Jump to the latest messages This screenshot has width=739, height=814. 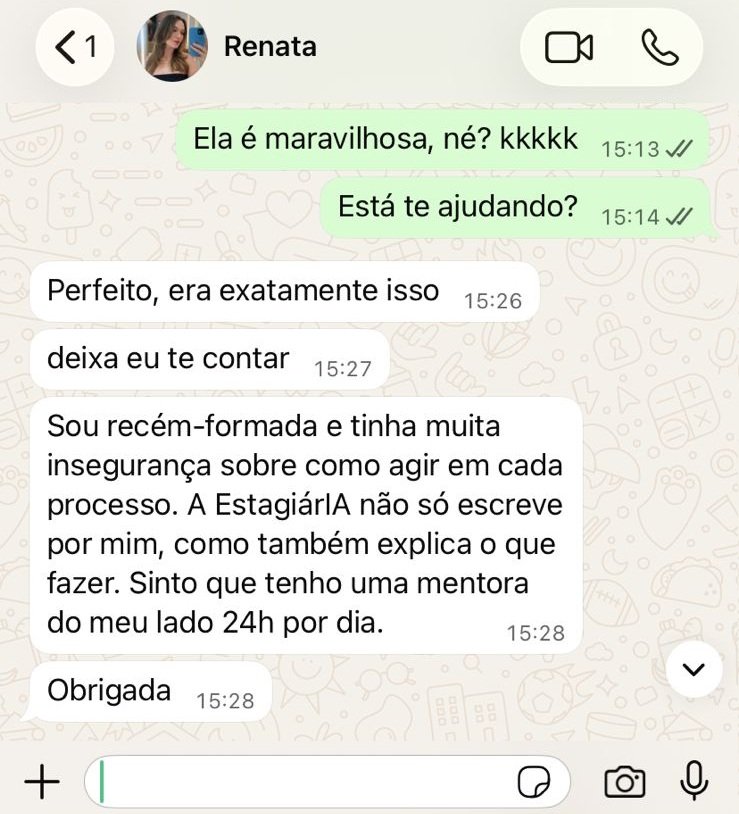(693, 669)
